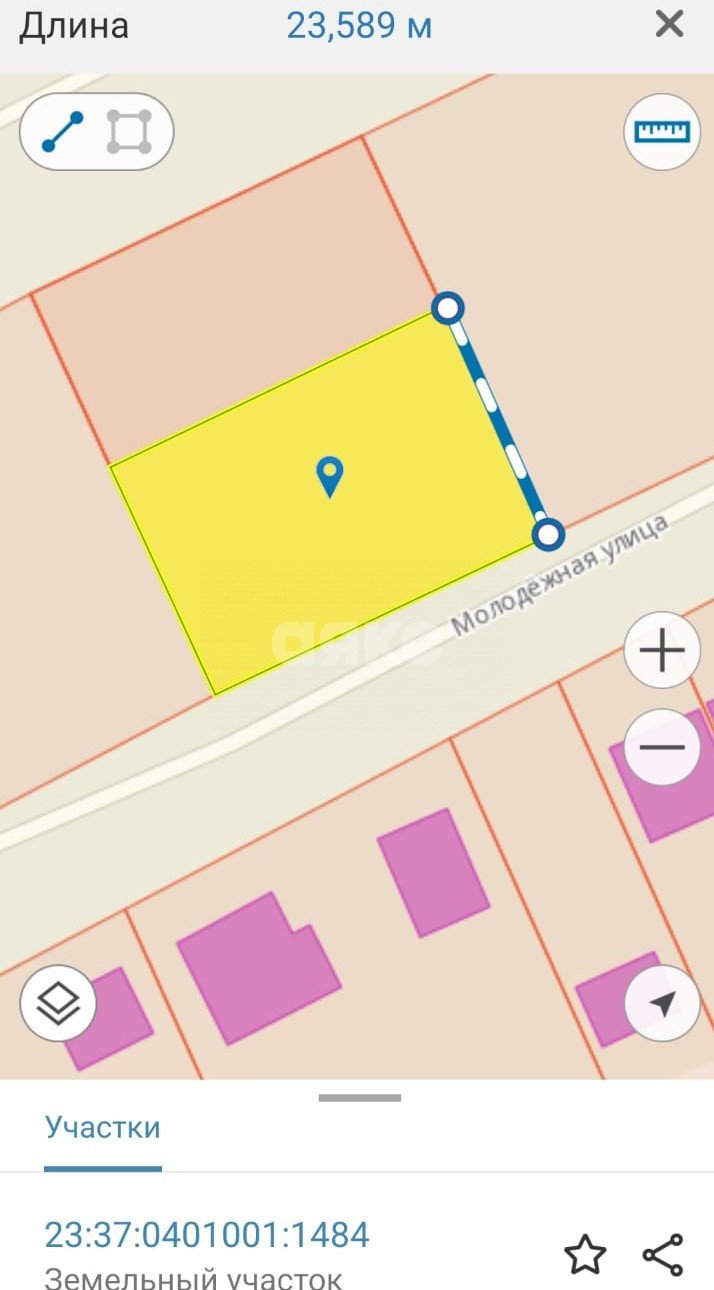Screen dimensions: 714x1290
Task: Close the length measurement panel
Action: (669, 24)
